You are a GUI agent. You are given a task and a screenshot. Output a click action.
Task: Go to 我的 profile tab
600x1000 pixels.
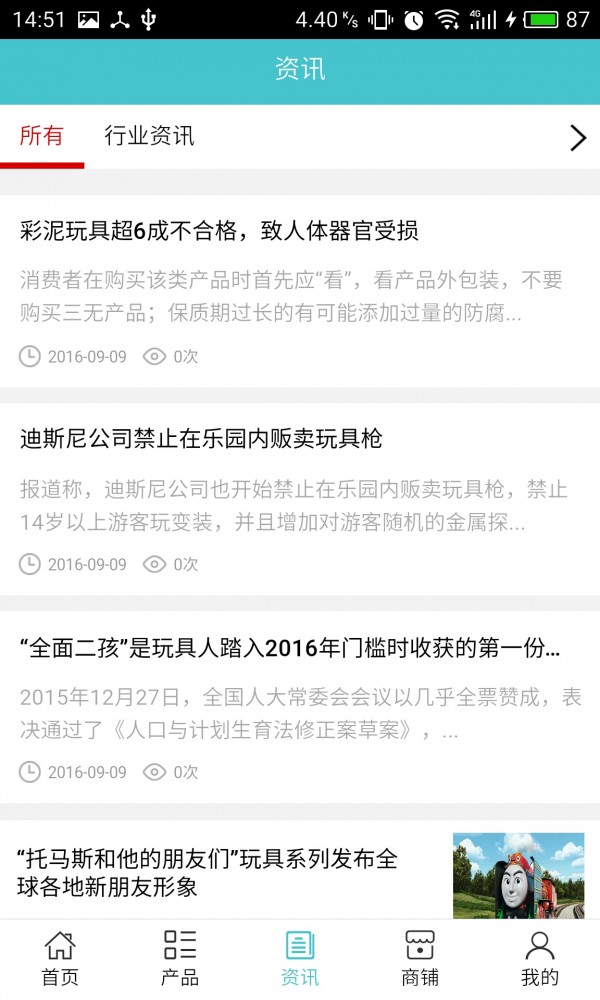[540, 959]
